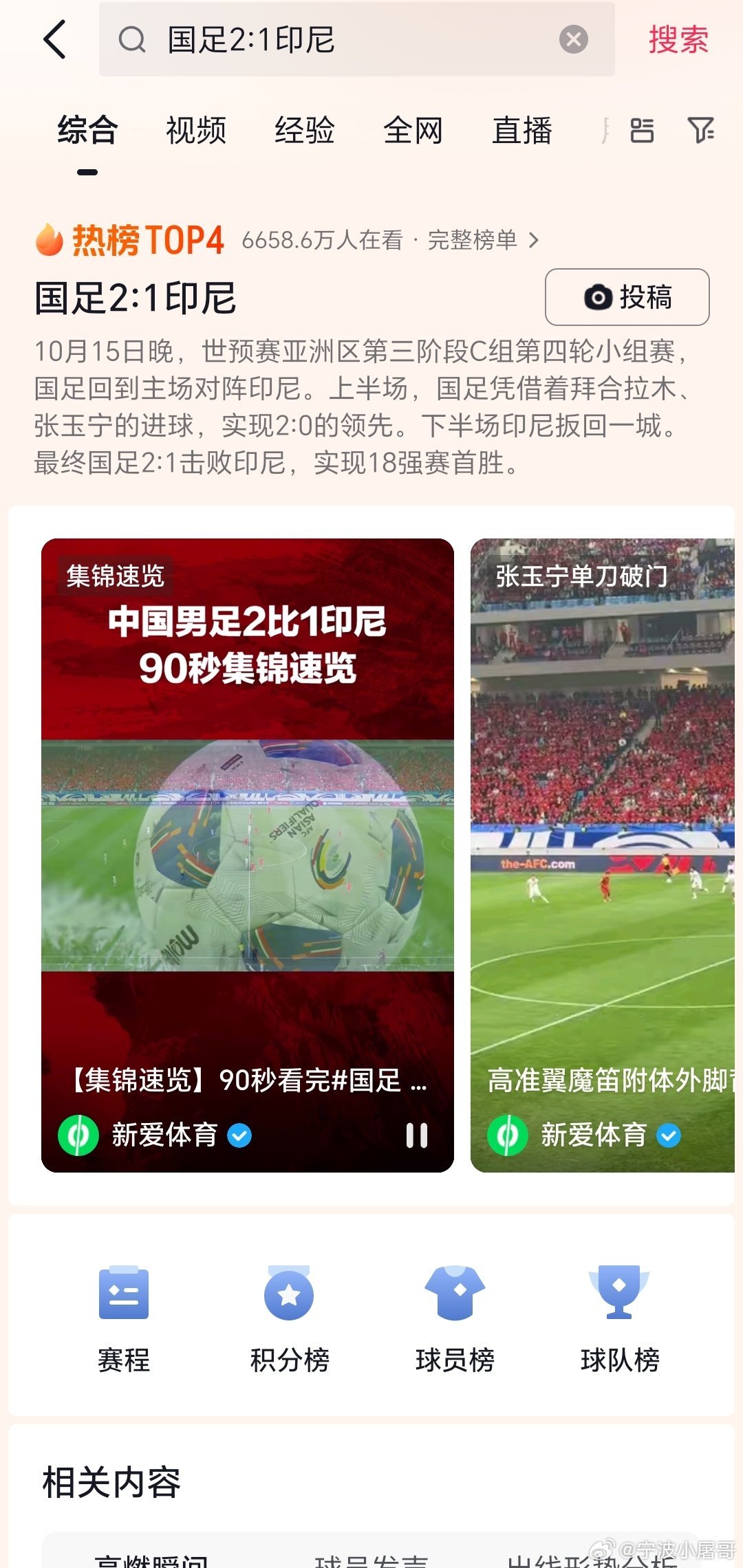Open the layout switch icon
The height and width of the screenshot is (1568, 743).
pyautogui.click(x=642, y=131)
